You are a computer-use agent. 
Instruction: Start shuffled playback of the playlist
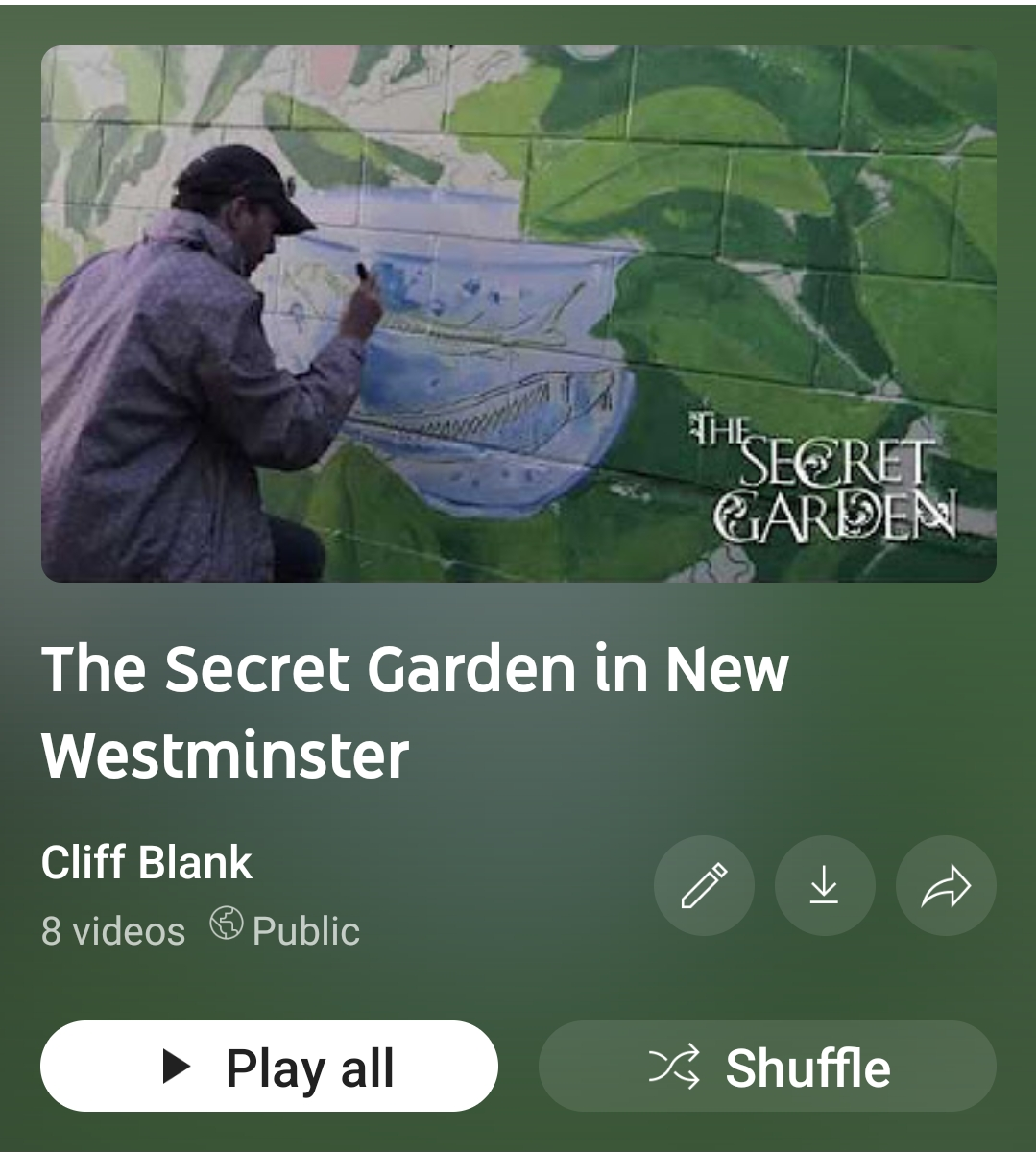[765, 1066]
